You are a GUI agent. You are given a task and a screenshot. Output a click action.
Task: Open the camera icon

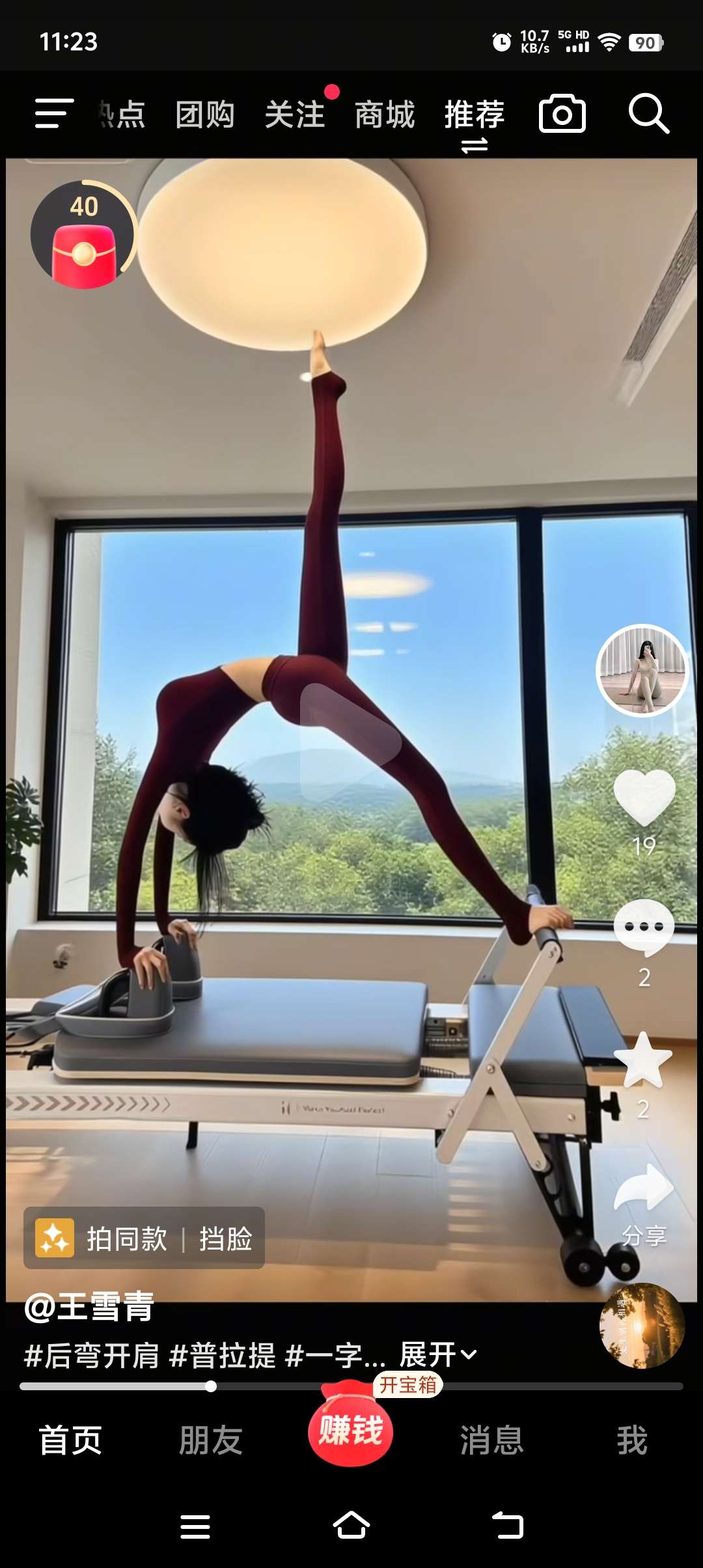coord(562,114)
